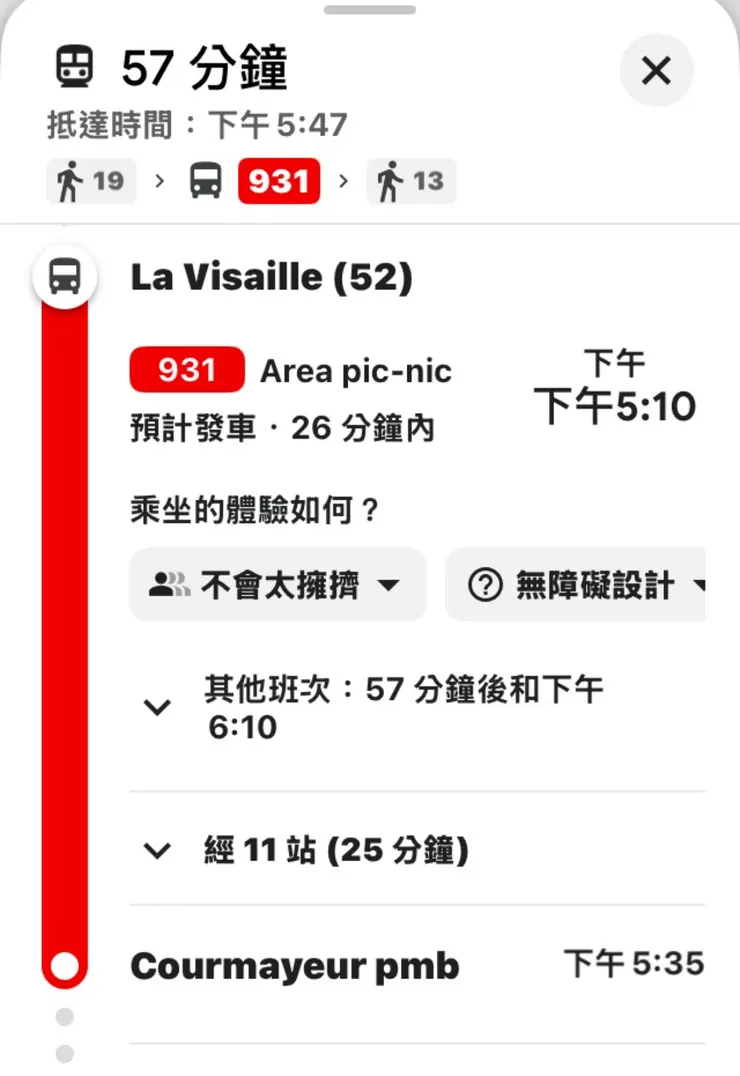Viewport: 740px width, 1076px height.
Task: Click the 抵達時間 arrival info text
Action: 196,125
